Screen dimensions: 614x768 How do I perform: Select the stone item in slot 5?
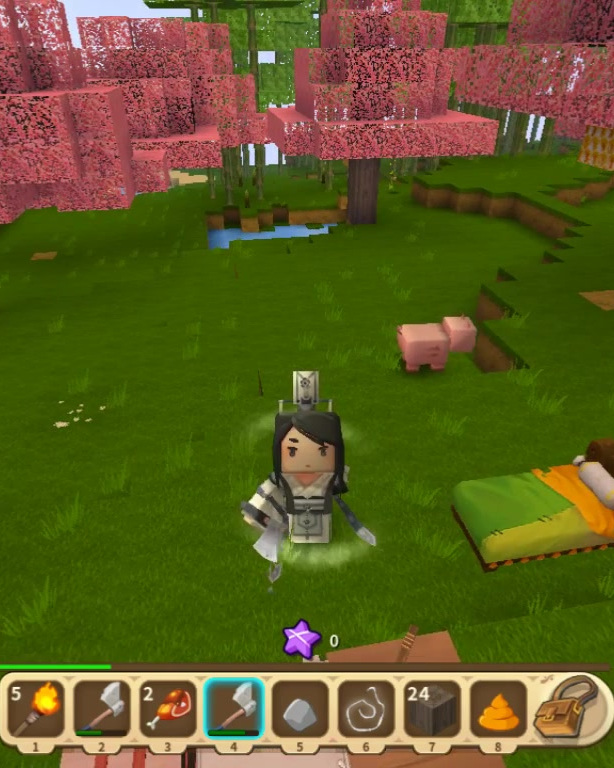tap(300, 709)
